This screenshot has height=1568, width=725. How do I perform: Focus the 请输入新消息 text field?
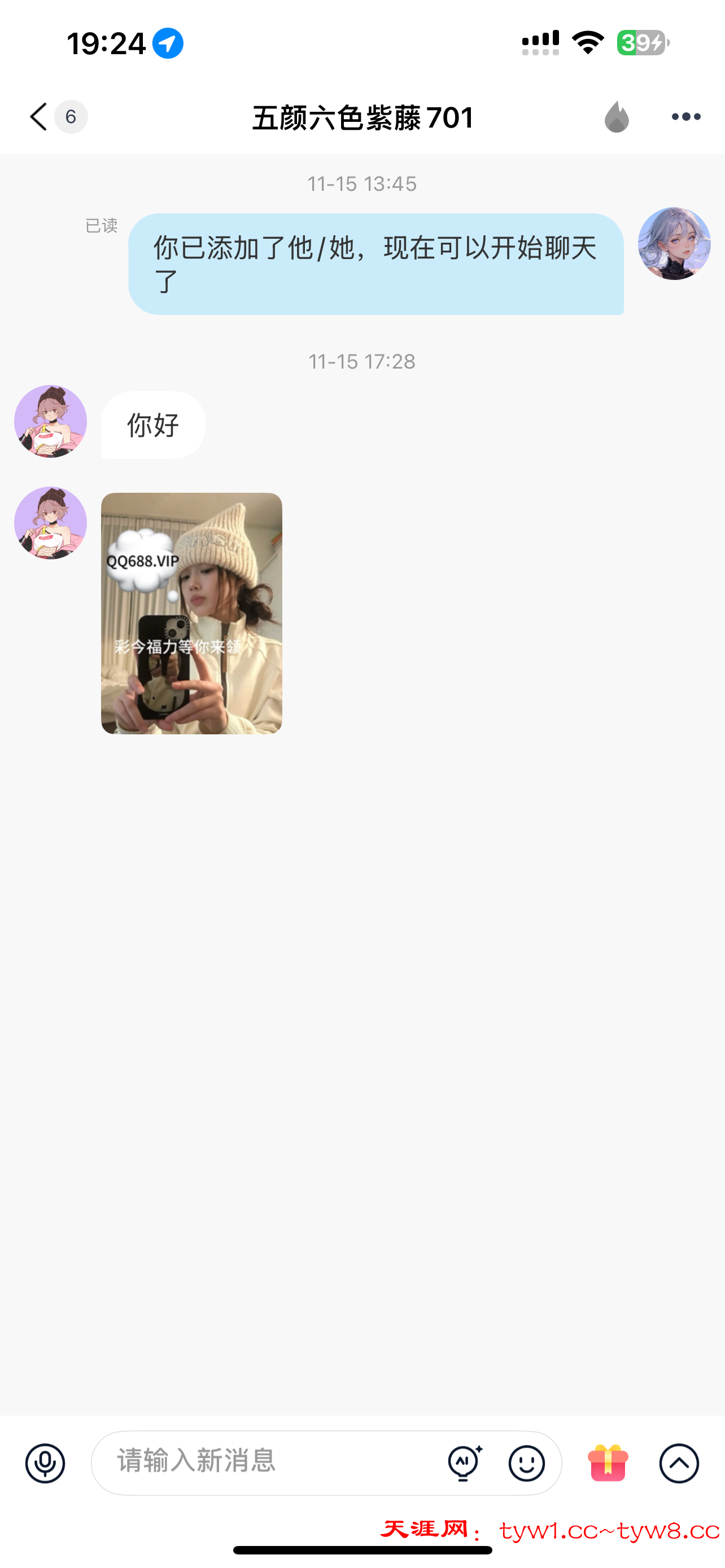coord(268,1461)
